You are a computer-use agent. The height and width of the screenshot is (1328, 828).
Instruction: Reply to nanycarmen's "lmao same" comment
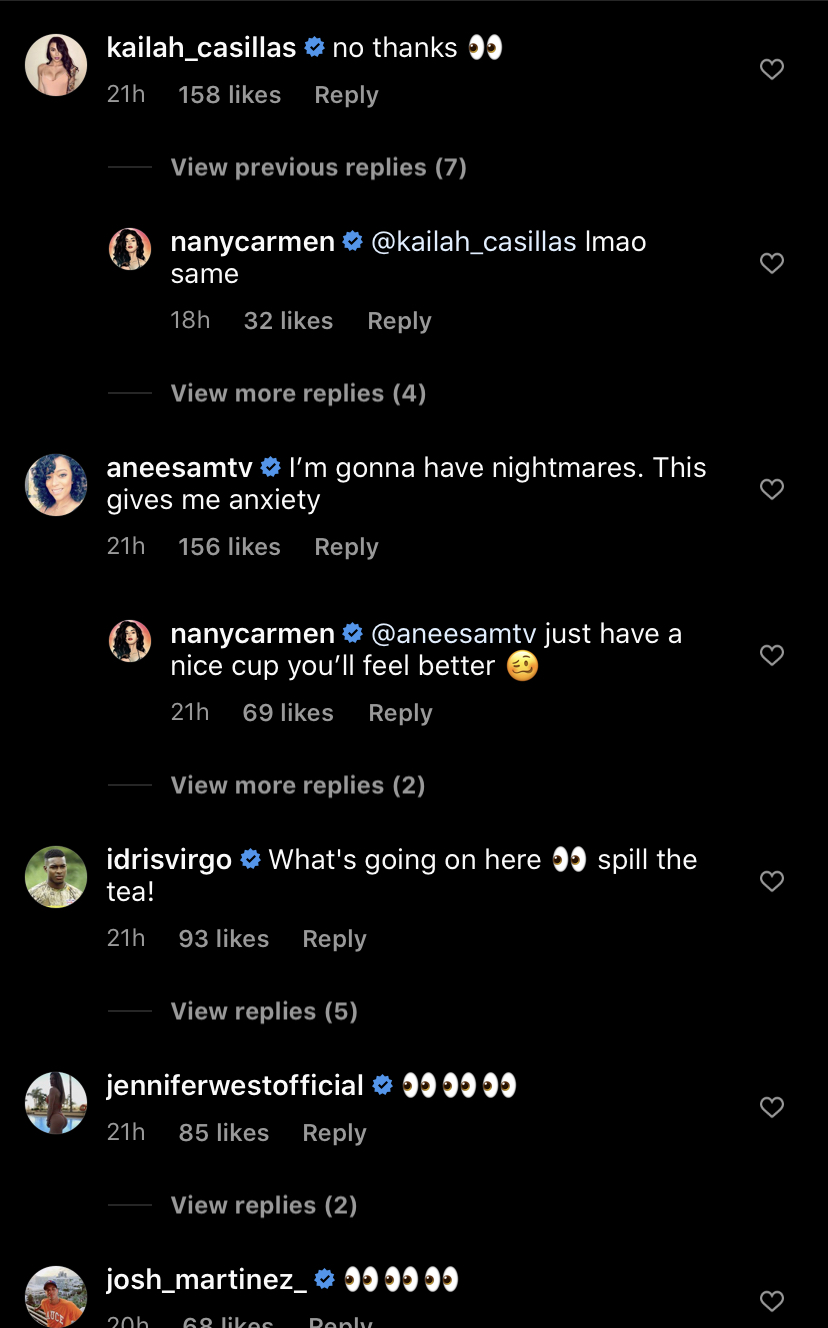coord(399,321)
